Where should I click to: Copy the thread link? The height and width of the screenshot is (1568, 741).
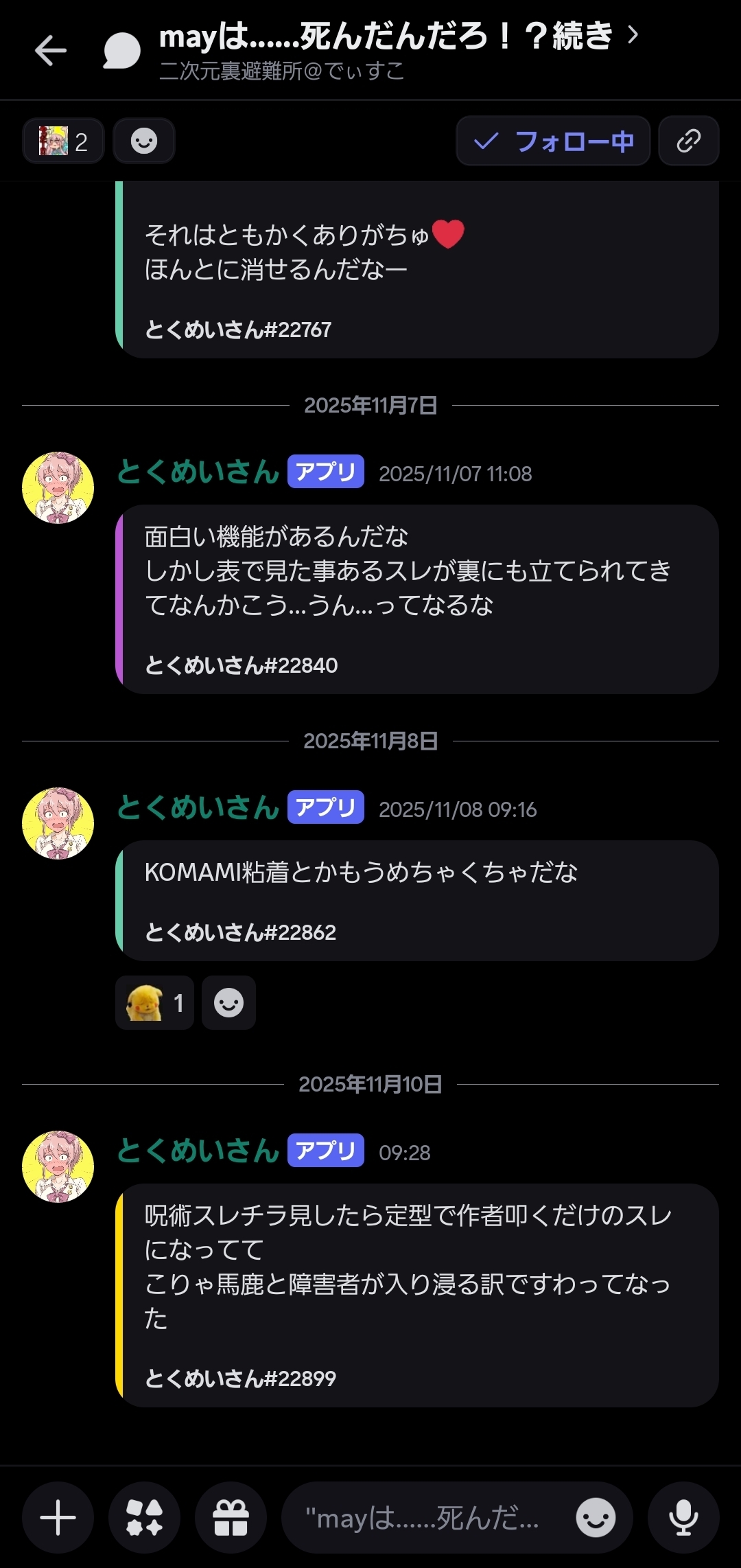point(688,141)
